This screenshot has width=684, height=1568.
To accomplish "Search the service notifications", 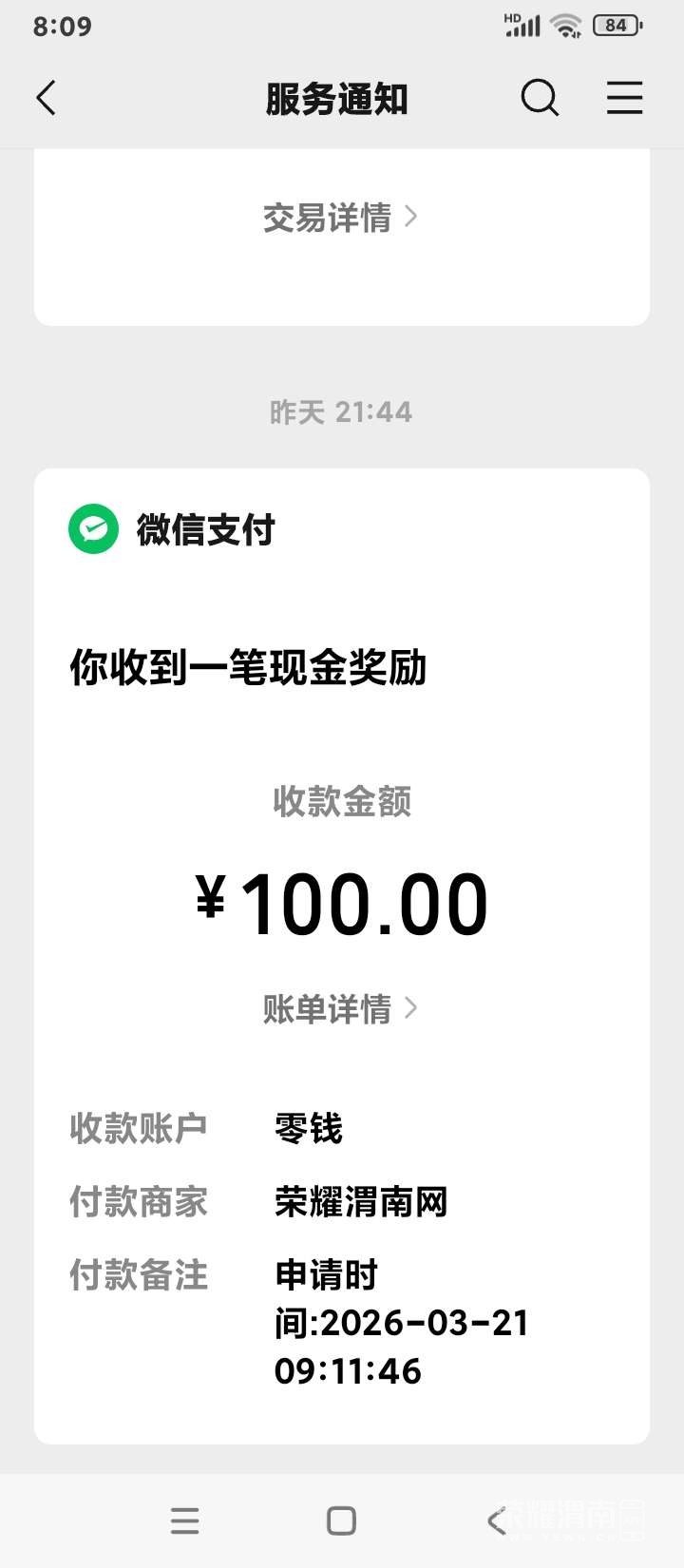I will pos(540,98).
